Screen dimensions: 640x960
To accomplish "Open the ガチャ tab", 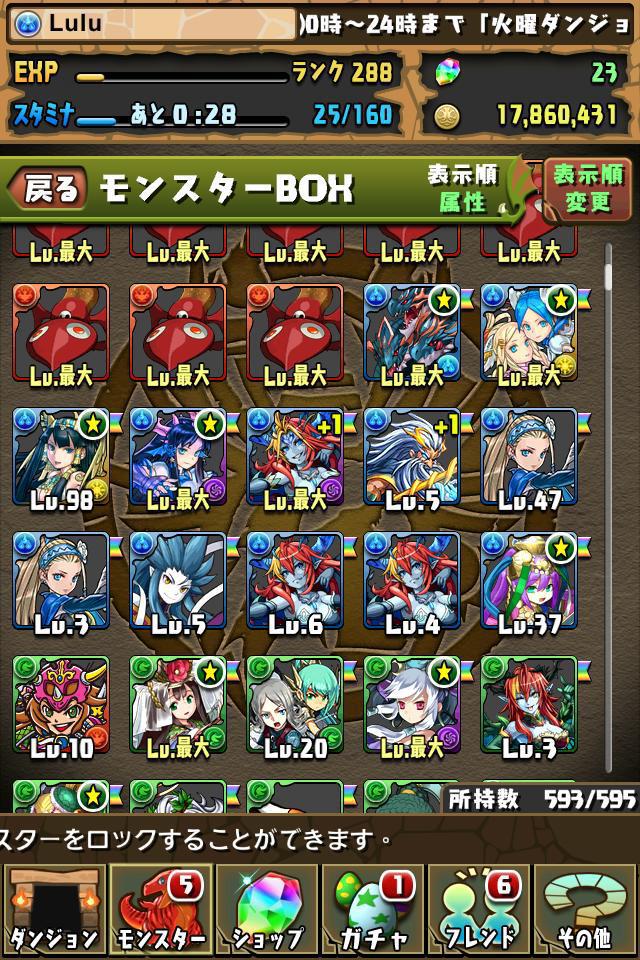I will 373,910.
